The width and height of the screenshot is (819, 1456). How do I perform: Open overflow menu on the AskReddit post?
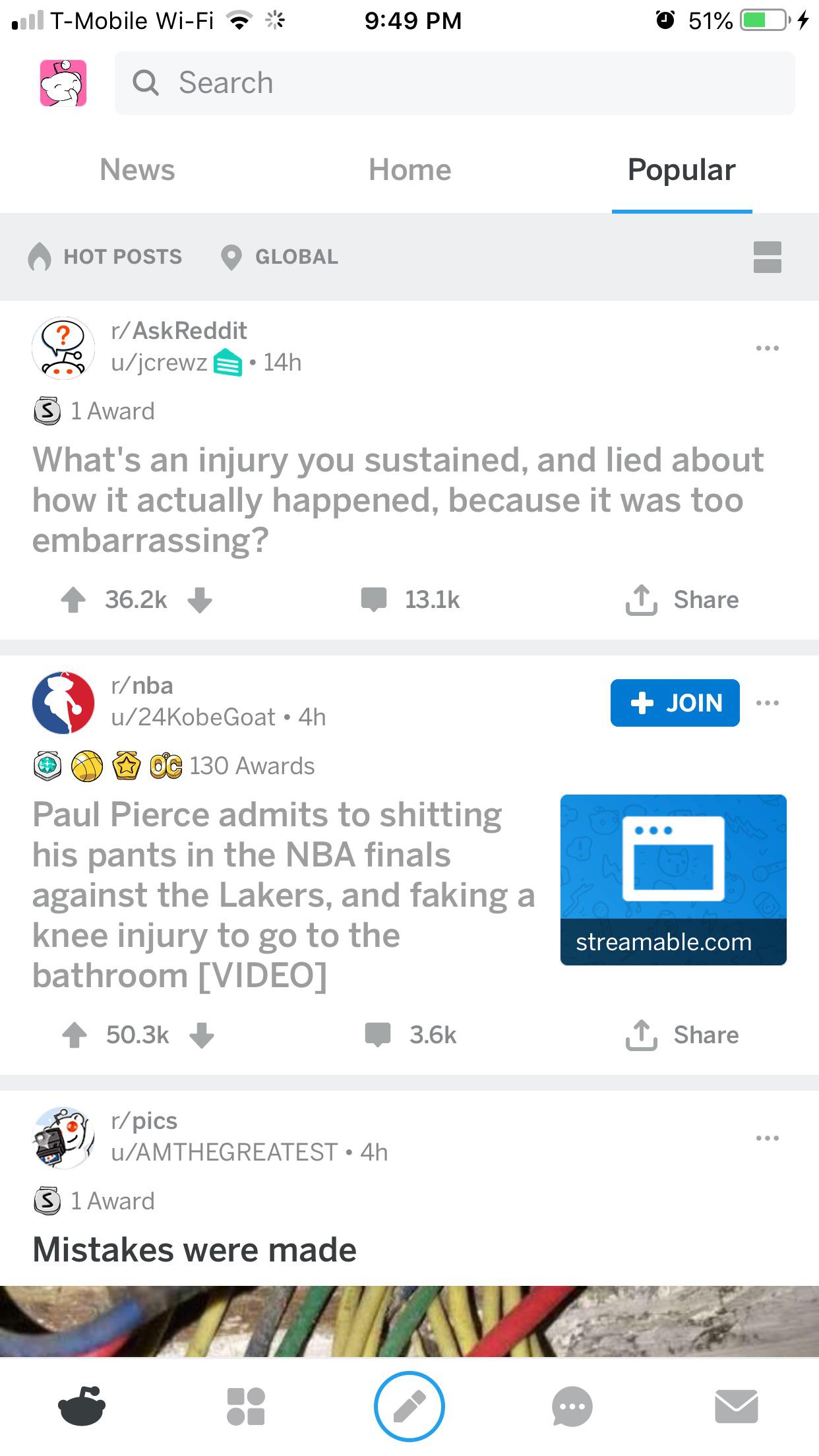click(x=767, y=348)
